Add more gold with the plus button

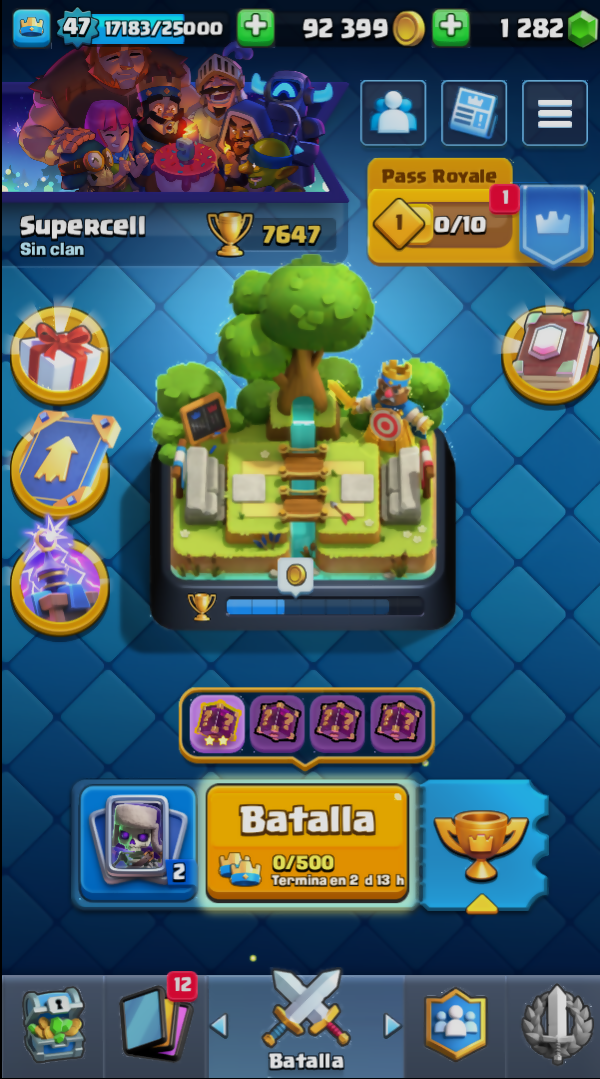[452, 27]
